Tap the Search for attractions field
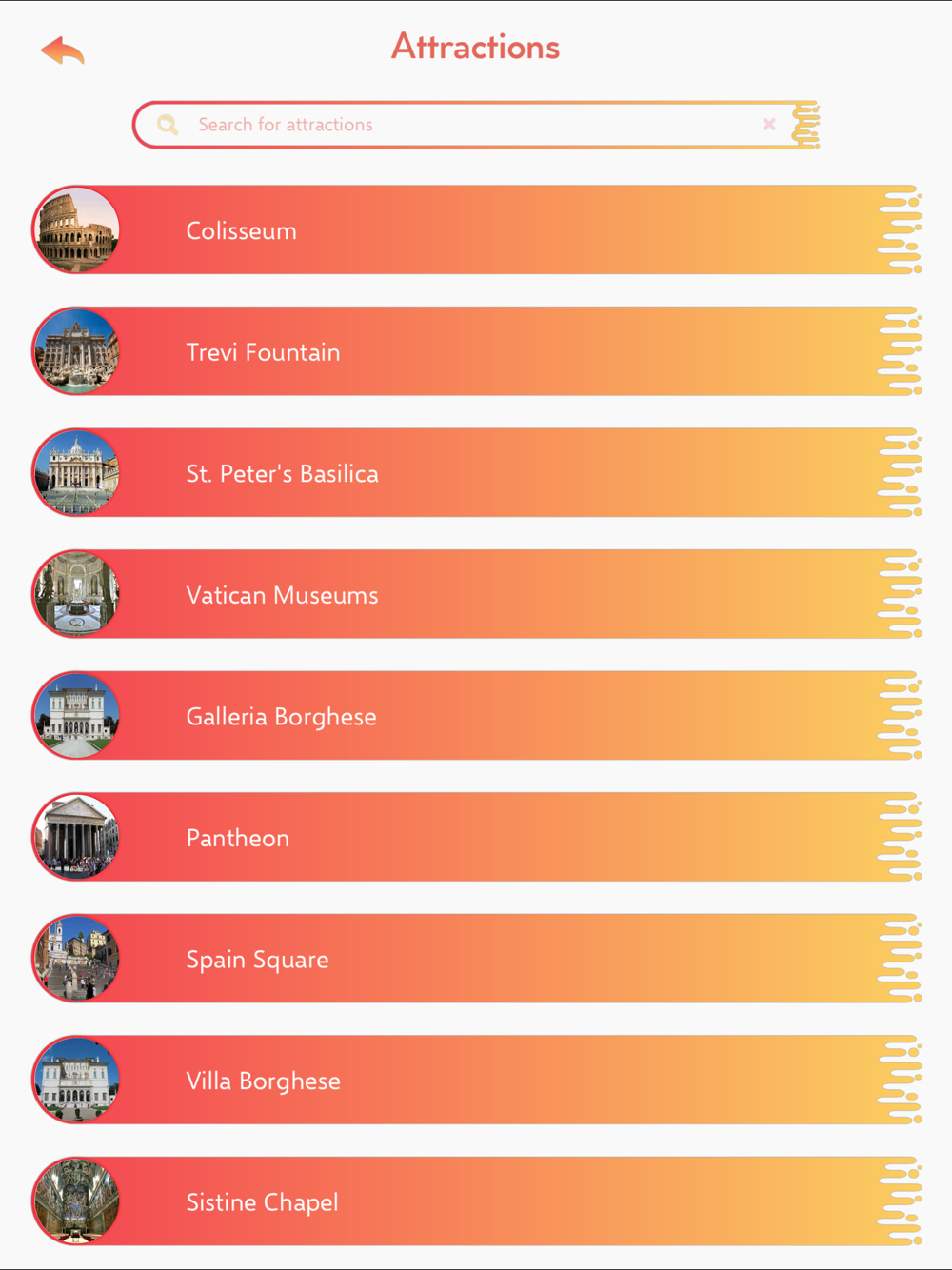The height and width of the screenshot is (1270, 952). pos(475,125)
